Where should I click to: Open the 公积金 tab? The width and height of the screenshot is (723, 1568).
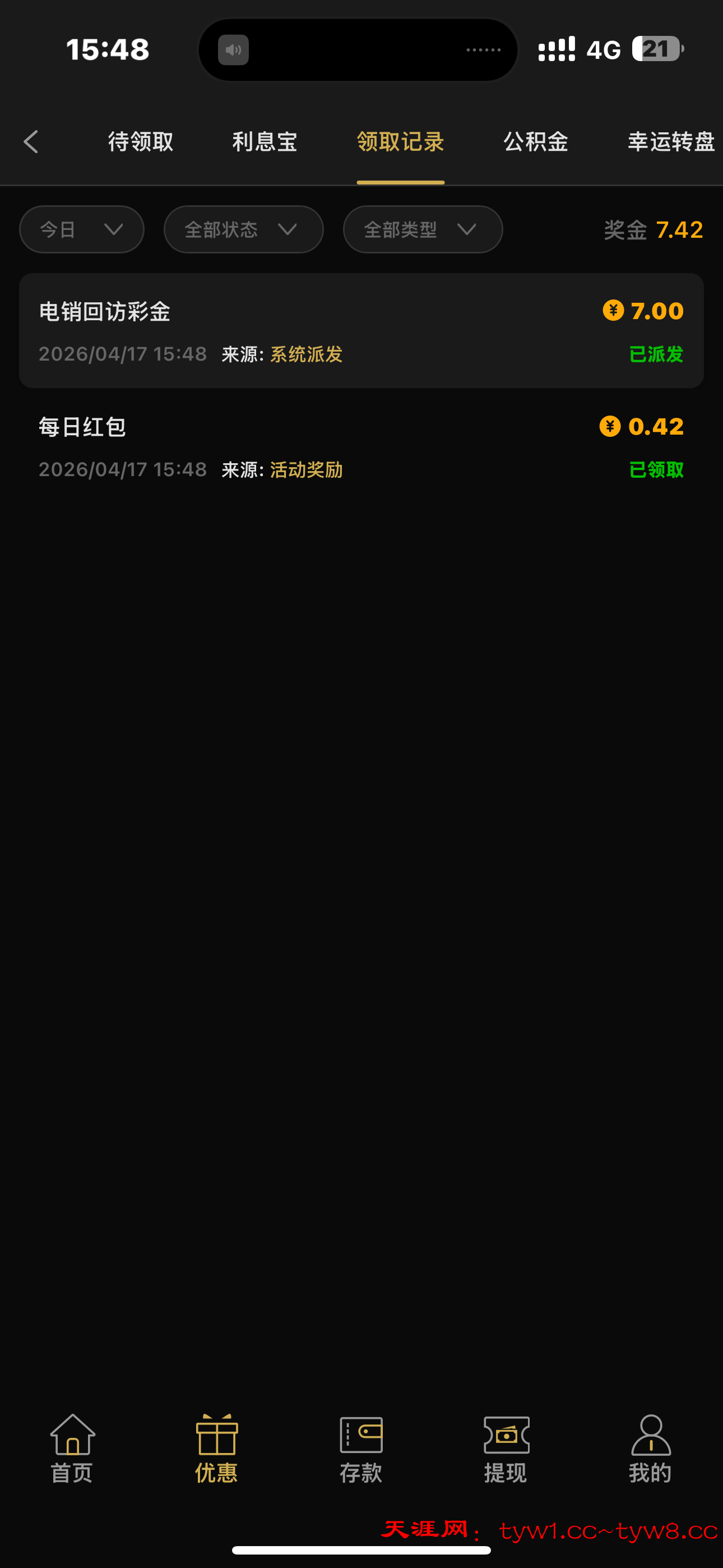(536, 142)
